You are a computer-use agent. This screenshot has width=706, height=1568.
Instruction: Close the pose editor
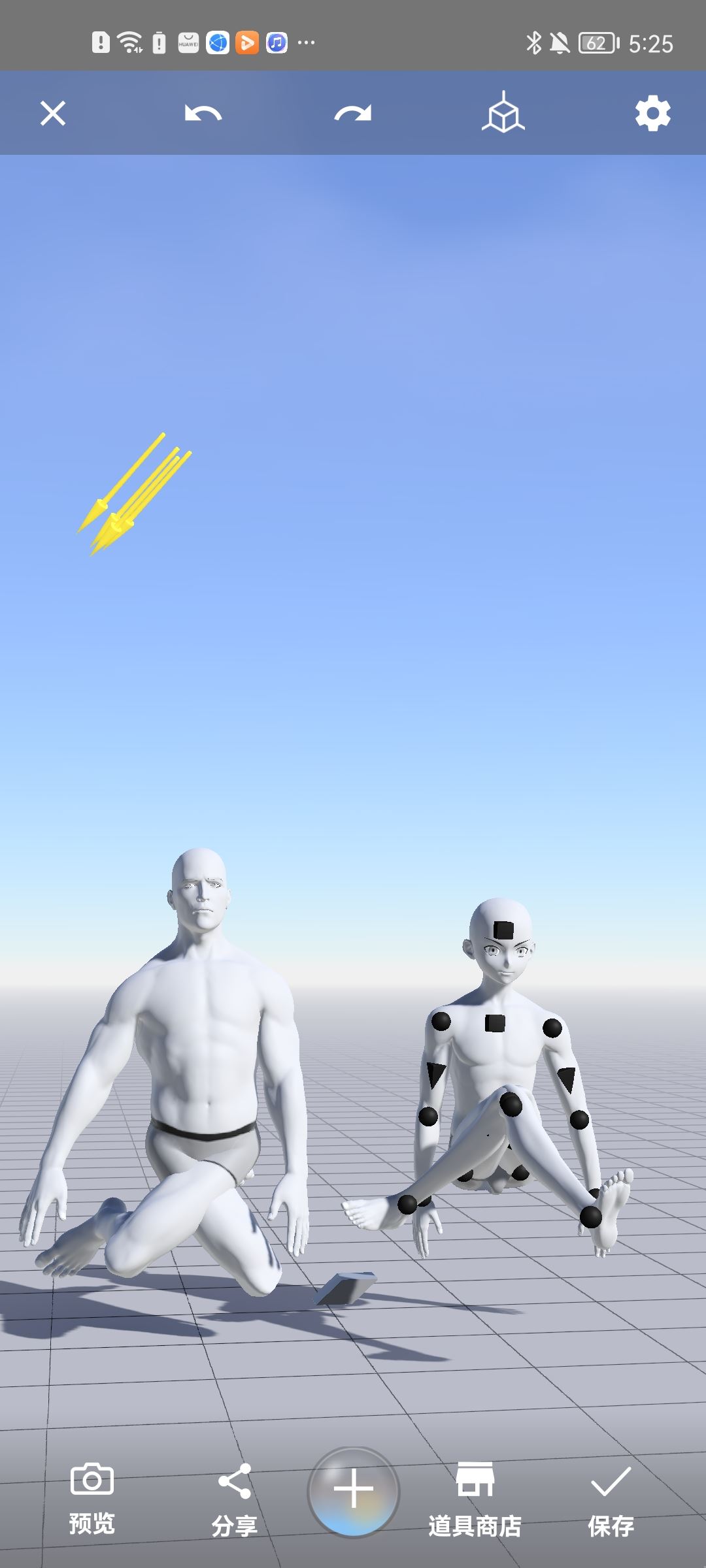coord(53,113)
